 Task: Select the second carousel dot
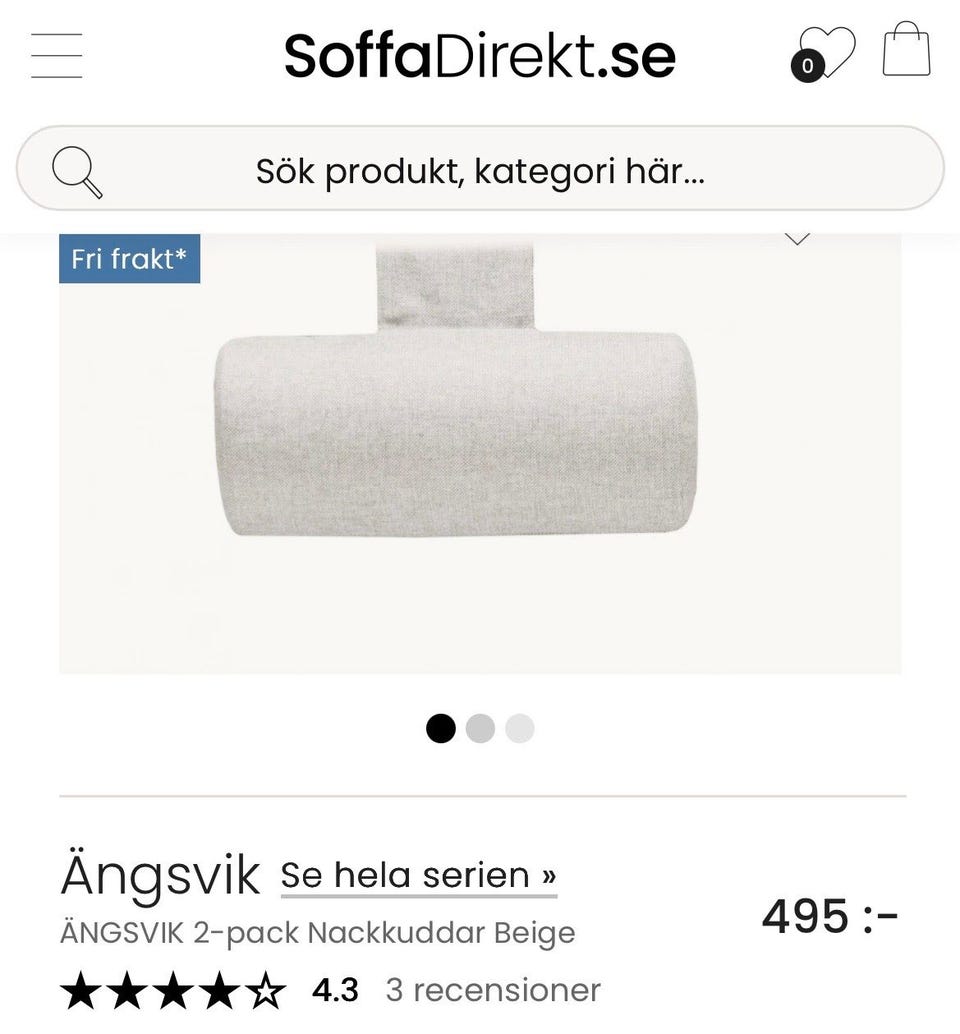click(480, 730)
